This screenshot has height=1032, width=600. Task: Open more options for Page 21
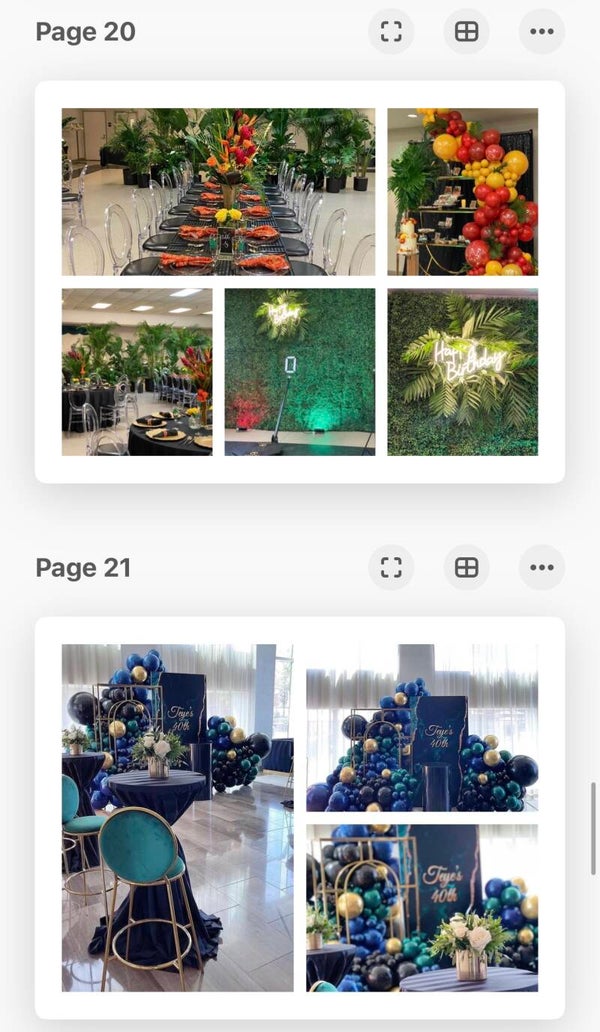pyautogui.click(x=542, y=568)
